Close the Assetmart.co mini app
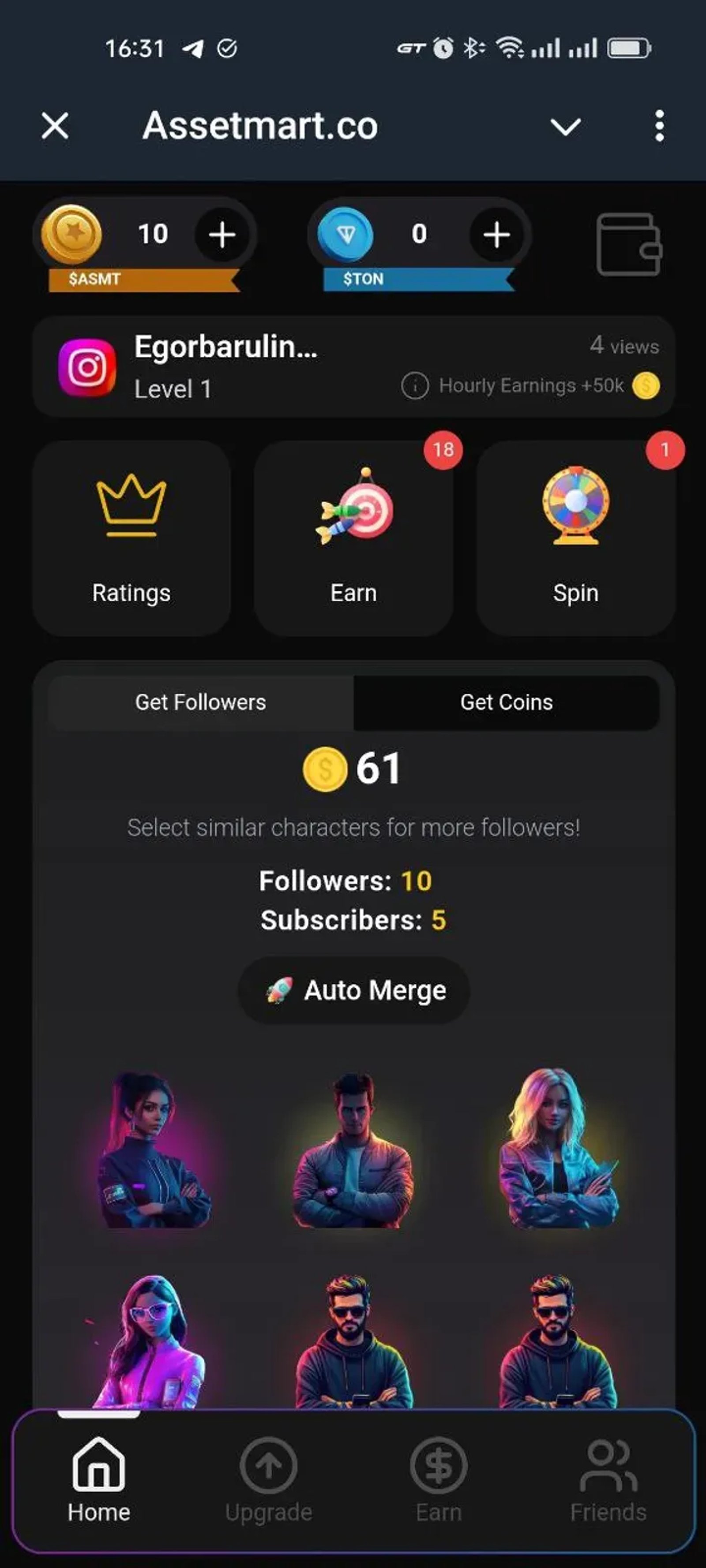Image resolution: width=706 pixels, height=1568 pixels. [55, 126]
